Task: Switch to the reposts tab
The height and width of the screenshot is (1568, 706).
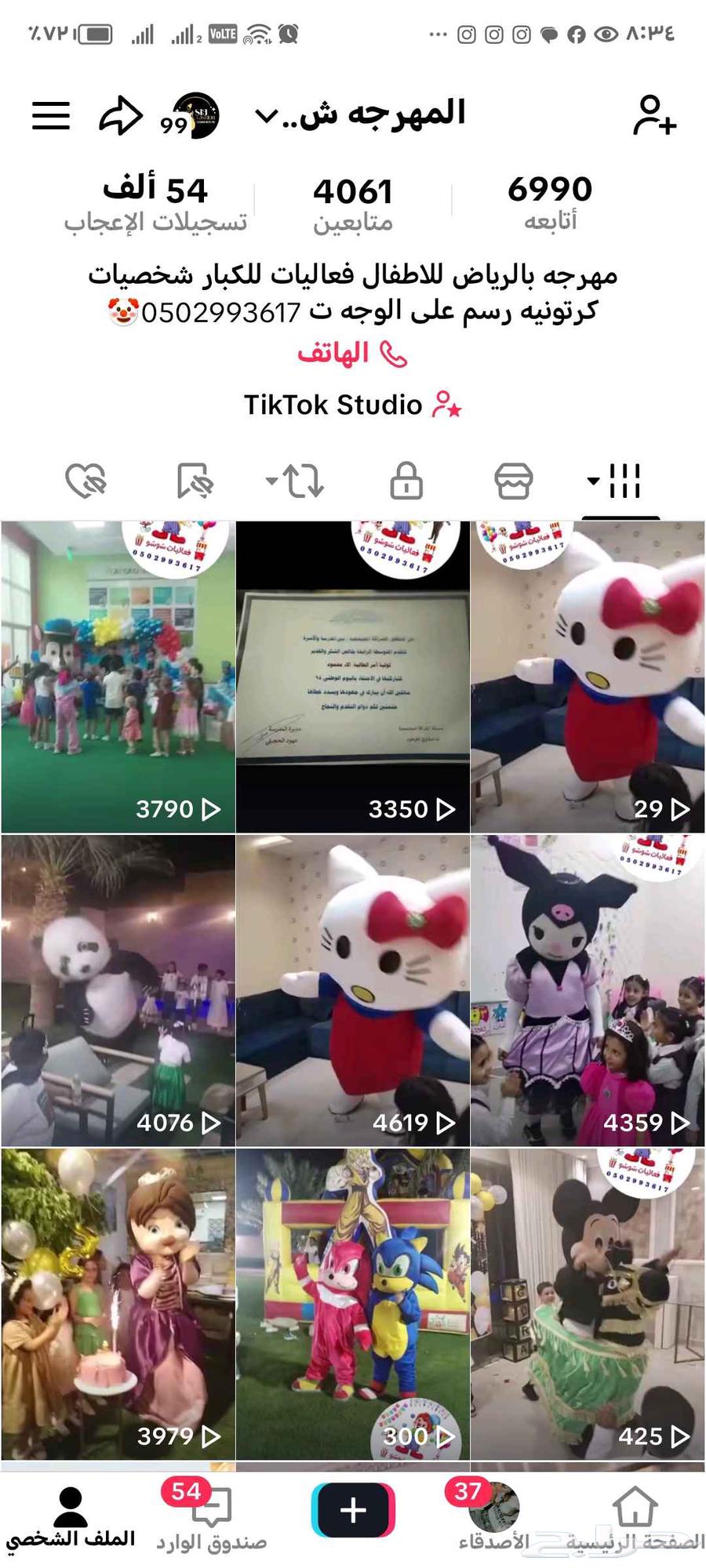Action: tap(295, 481)
